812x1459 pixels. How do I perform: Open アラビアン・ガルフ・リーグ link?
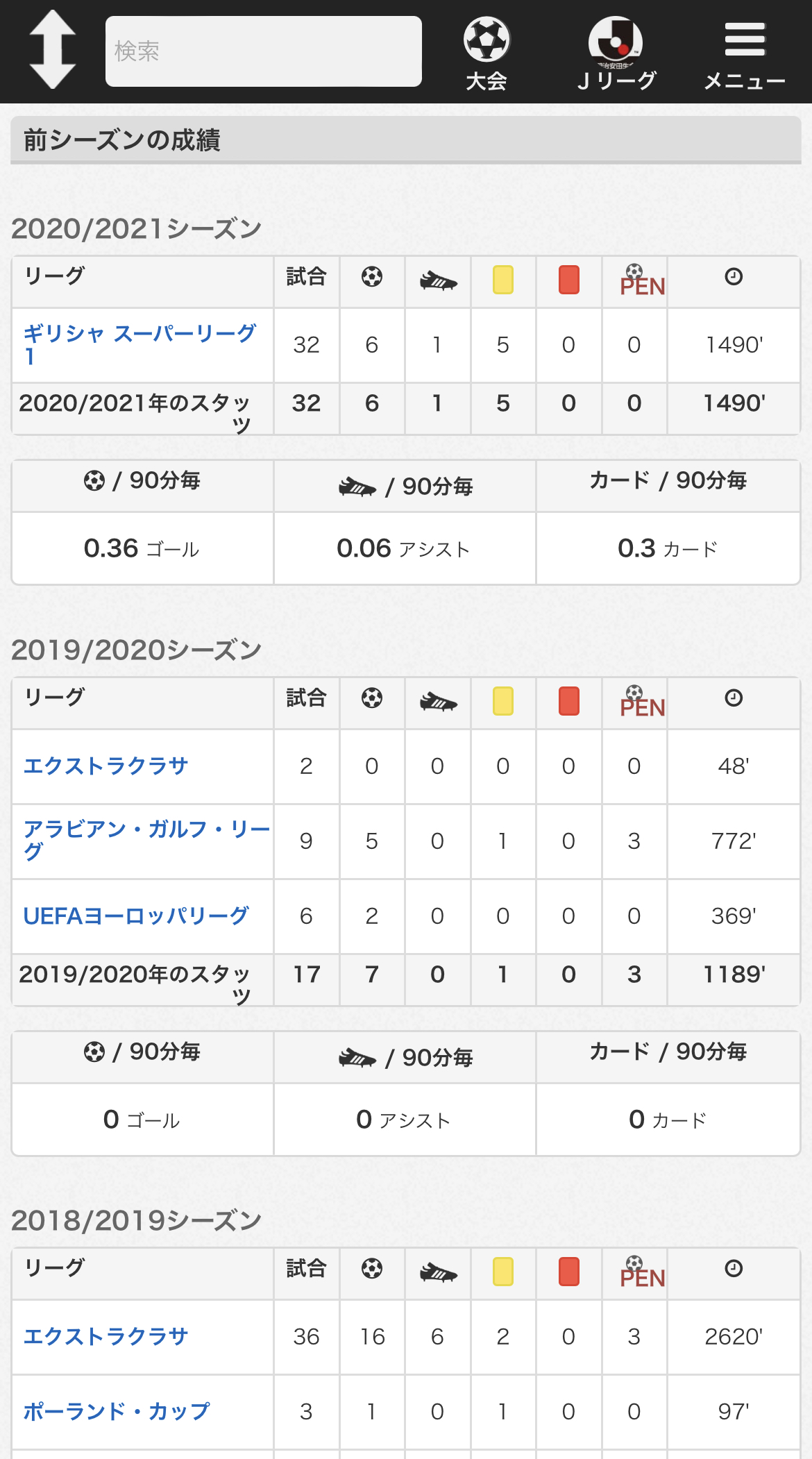click(146, 841)
